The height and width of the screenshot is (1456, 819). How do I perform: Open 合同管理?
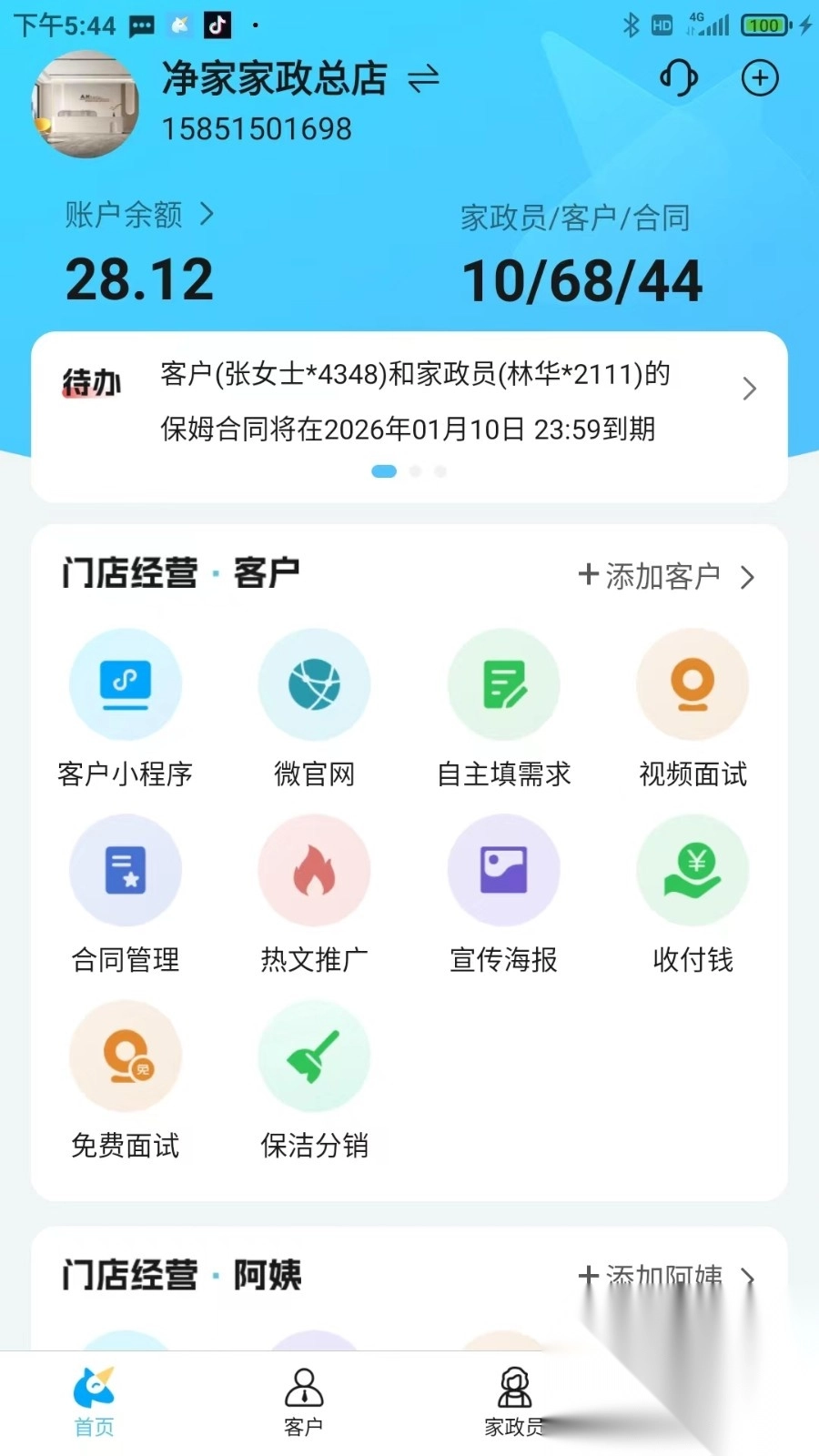pyautogui.click(x=126, y=871)
